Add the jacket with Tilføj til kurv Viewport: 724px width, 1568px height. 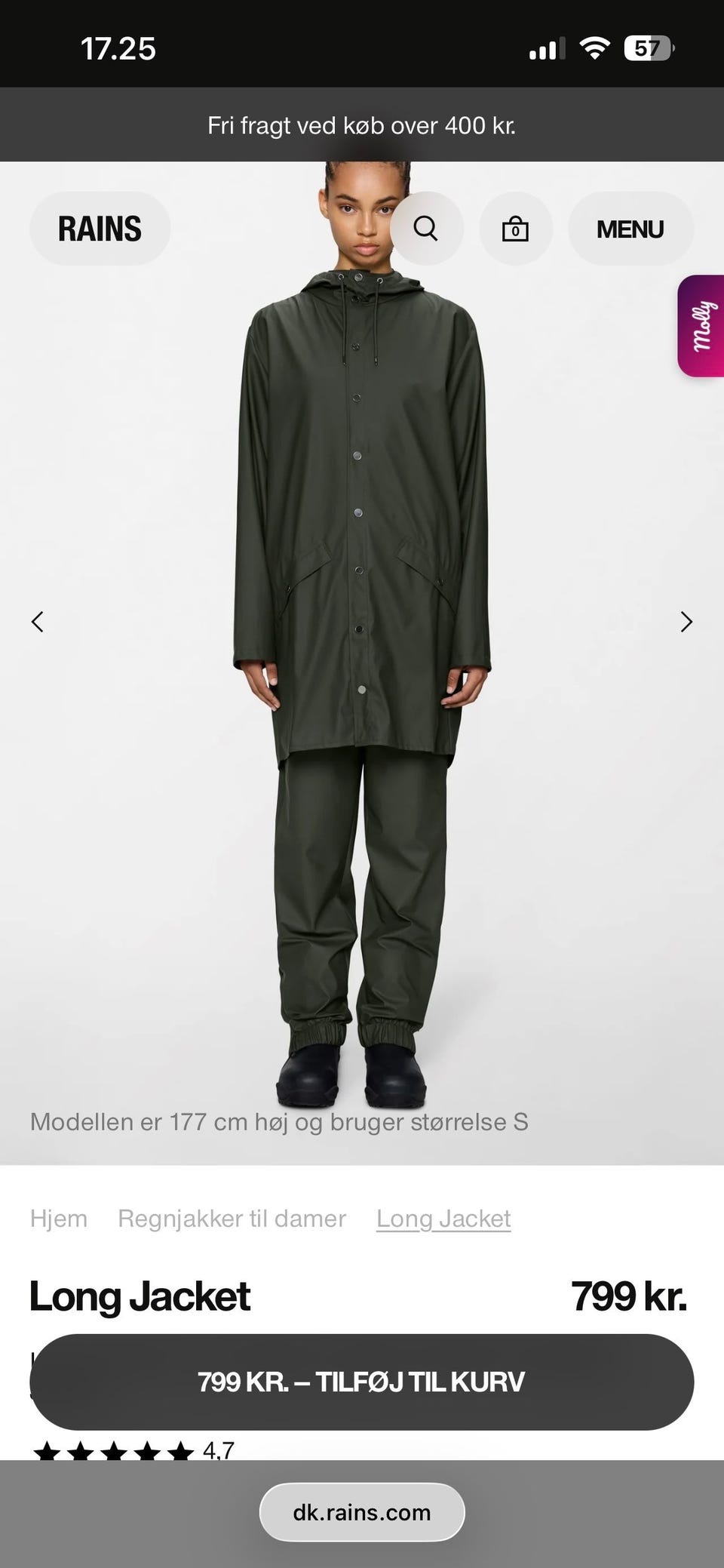361,1382
